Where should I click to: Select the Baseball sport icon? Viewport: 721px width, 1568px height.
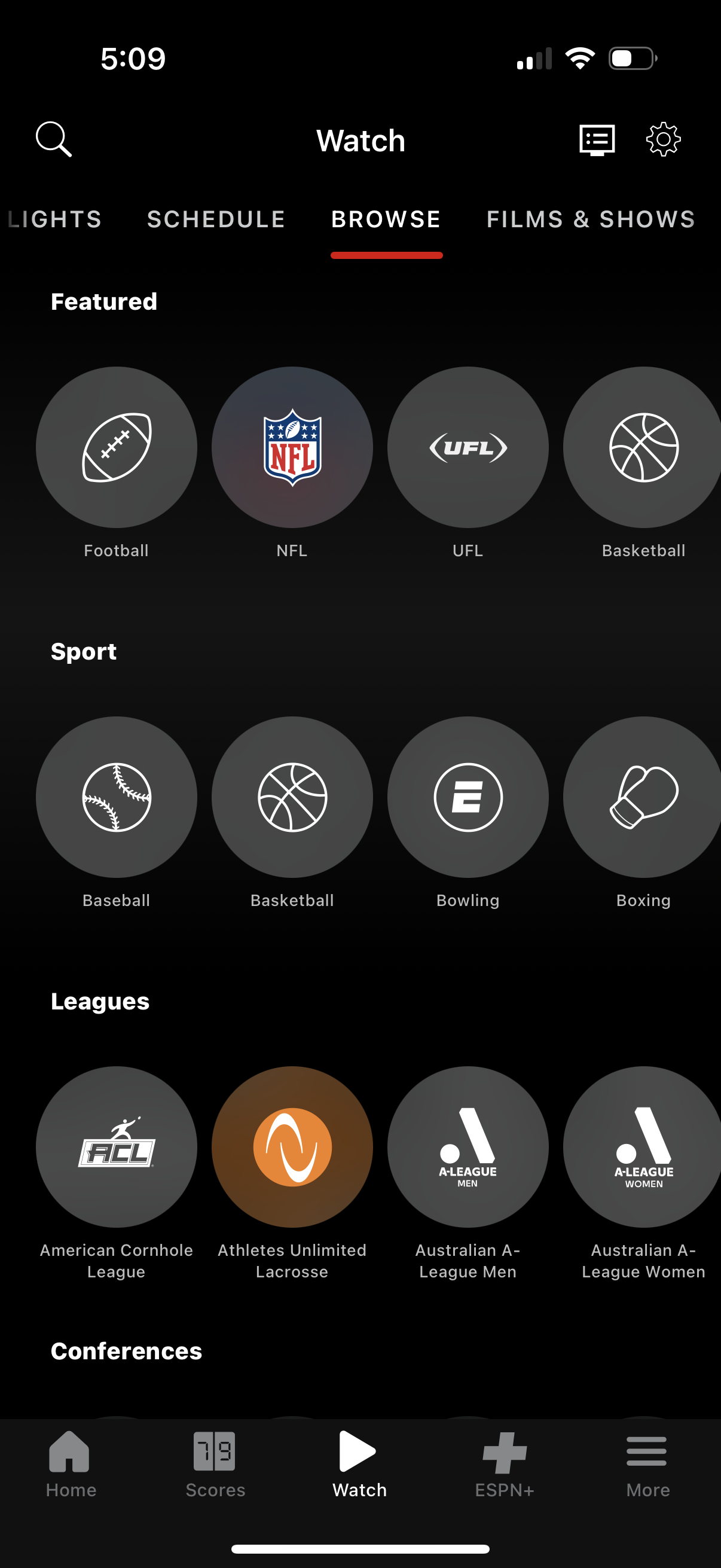pyautogui.click(x=116, y=797)
